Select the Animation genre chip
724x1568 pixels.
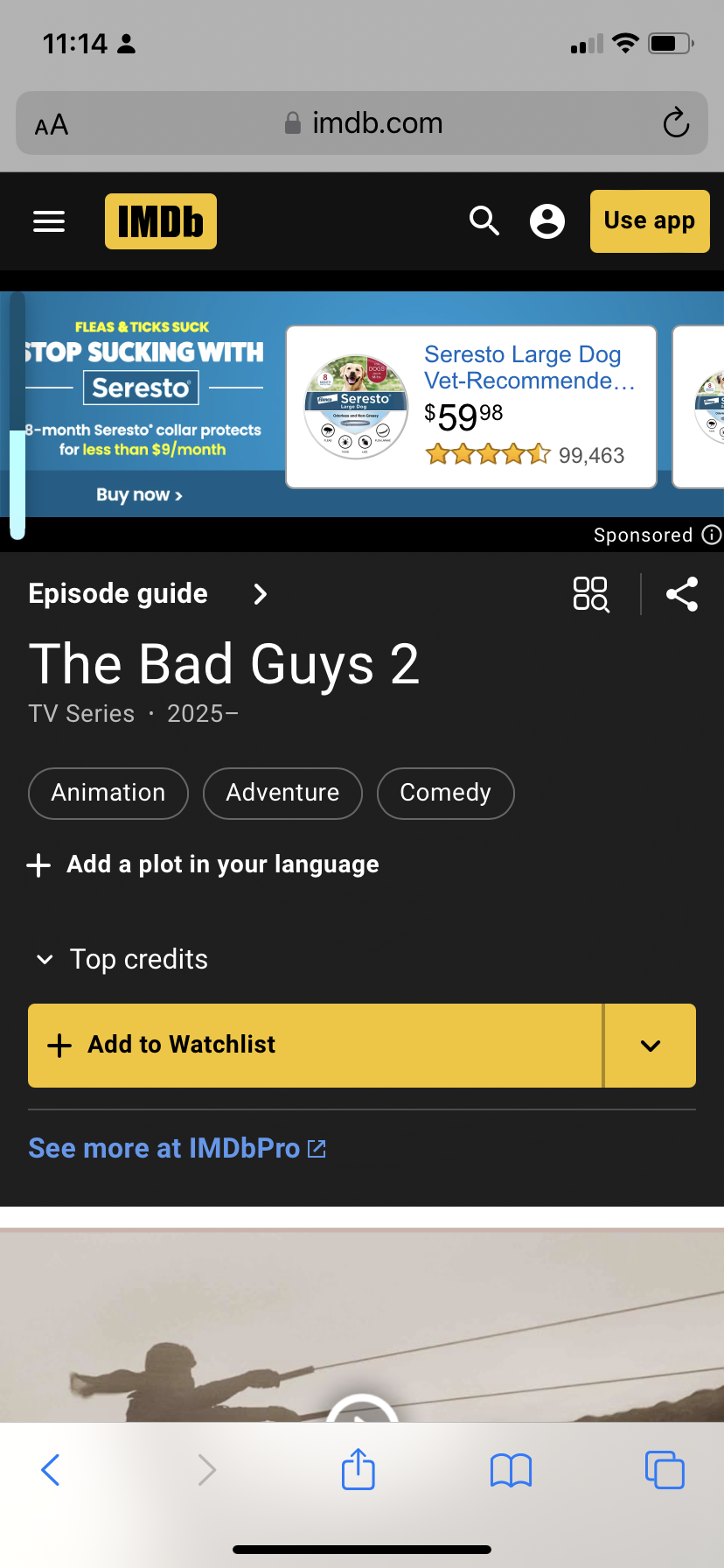pos(108,793)
